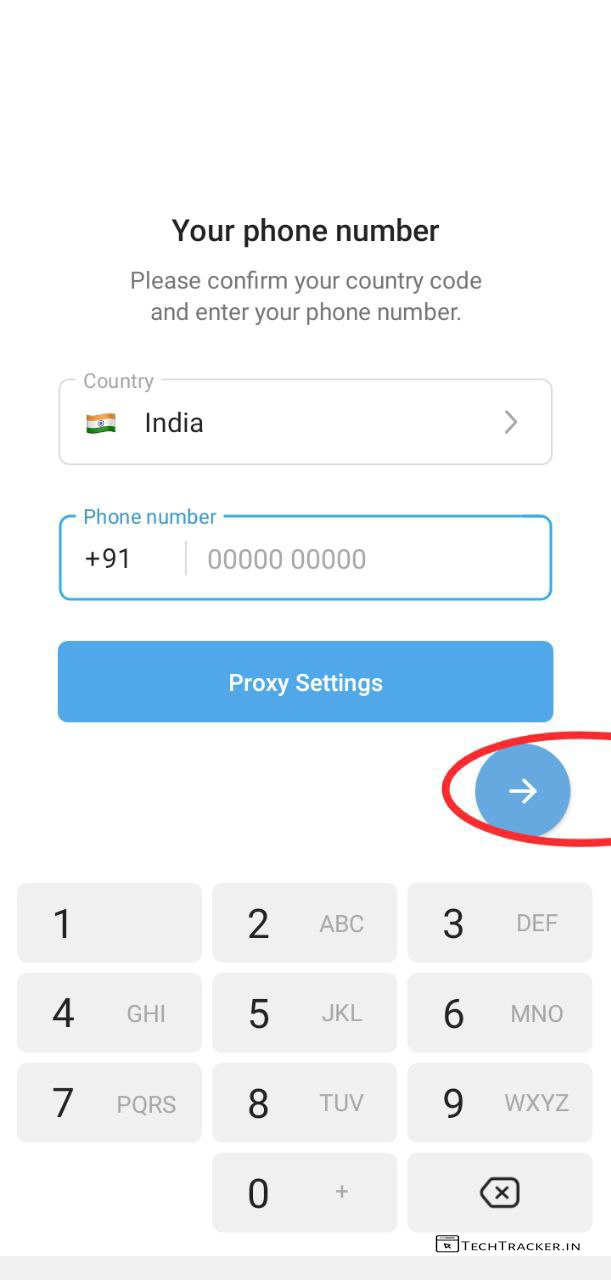Enter digit 4 on the keypad

click(109, 1013)
